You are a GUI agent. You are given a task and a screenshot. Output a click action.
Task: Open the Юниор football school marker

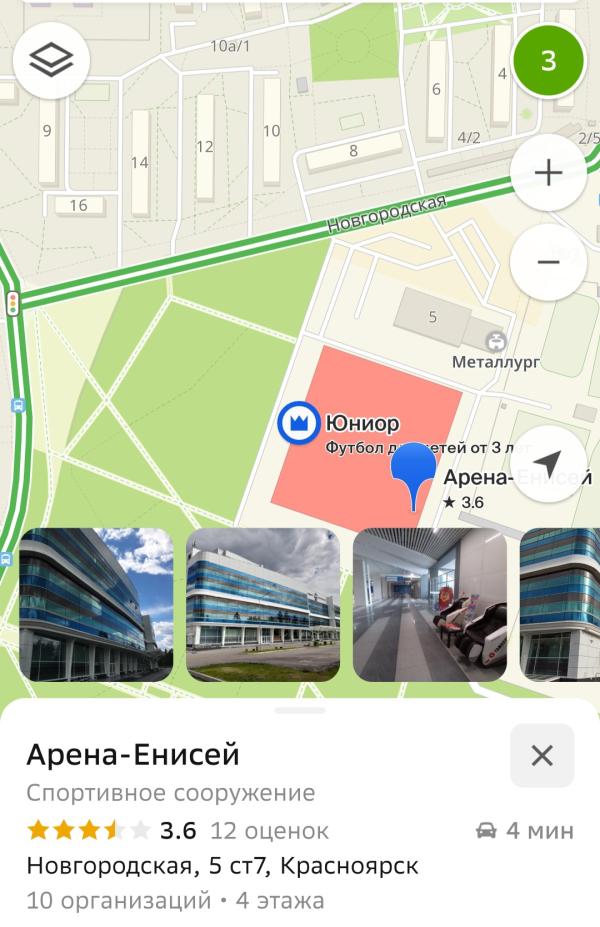(297, 423)
